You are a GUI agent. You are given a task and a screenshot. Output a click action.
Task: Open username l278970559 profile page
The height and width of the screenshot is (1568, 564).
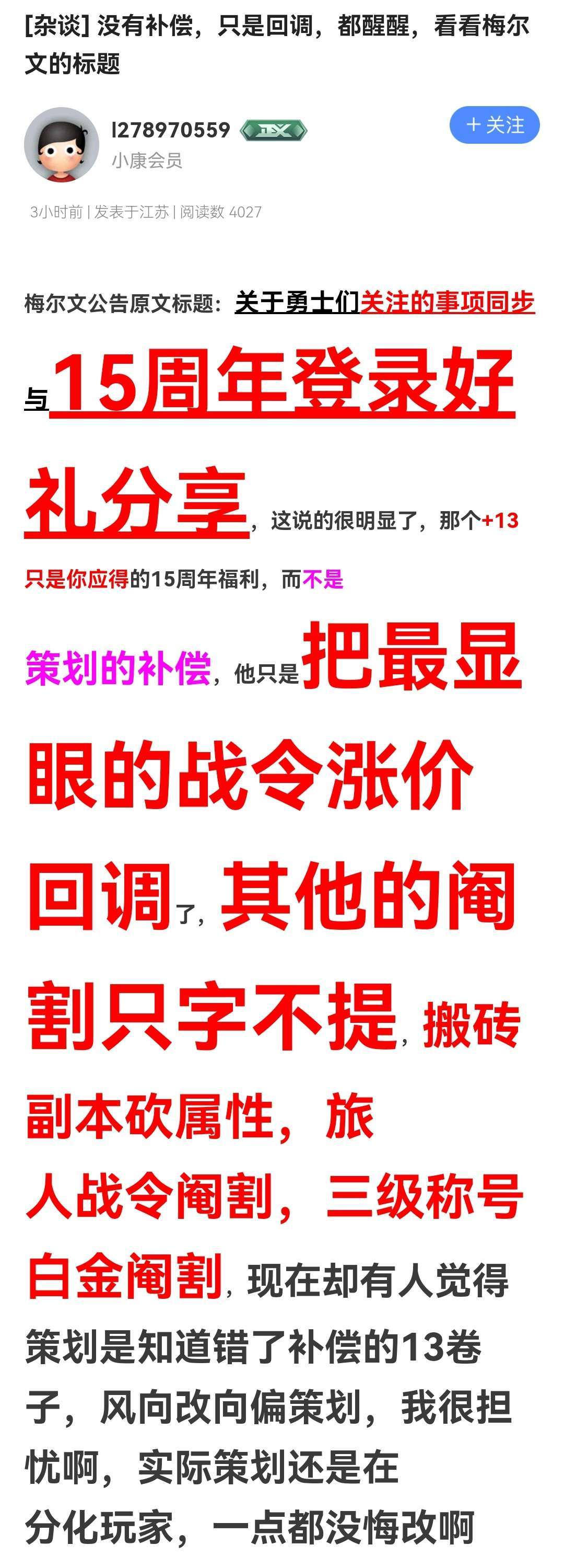pyautogui.click(x=170, y=130)
